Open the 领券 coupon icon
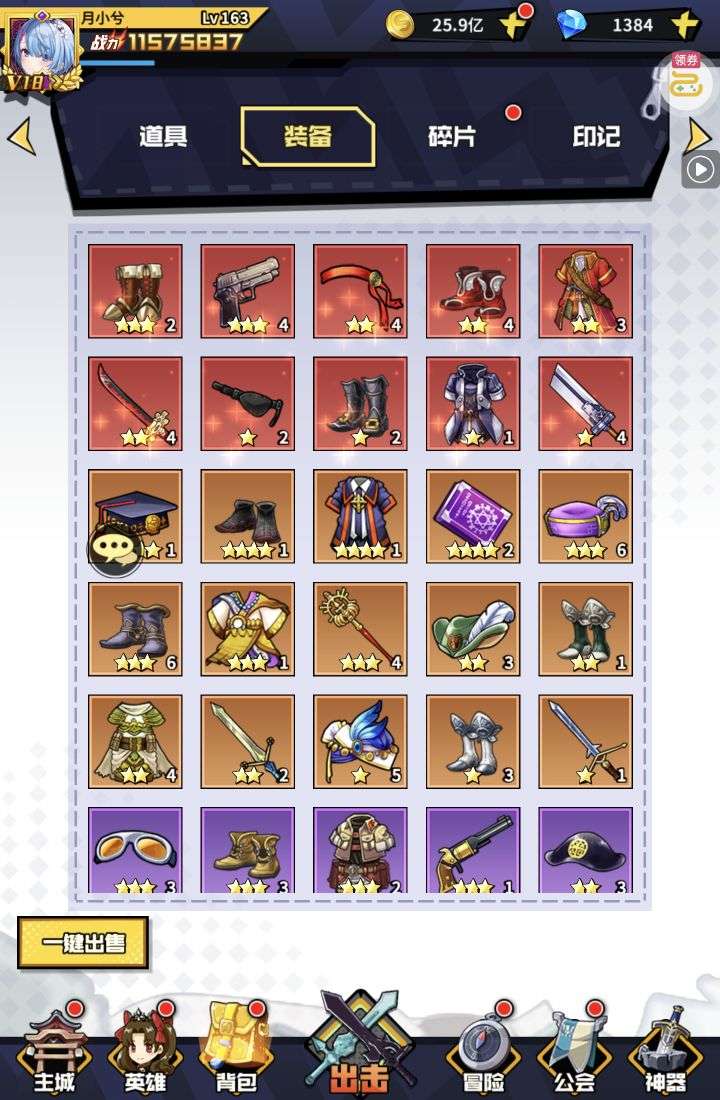Screen dimensions: 720x1100 [x=686, y=80]
